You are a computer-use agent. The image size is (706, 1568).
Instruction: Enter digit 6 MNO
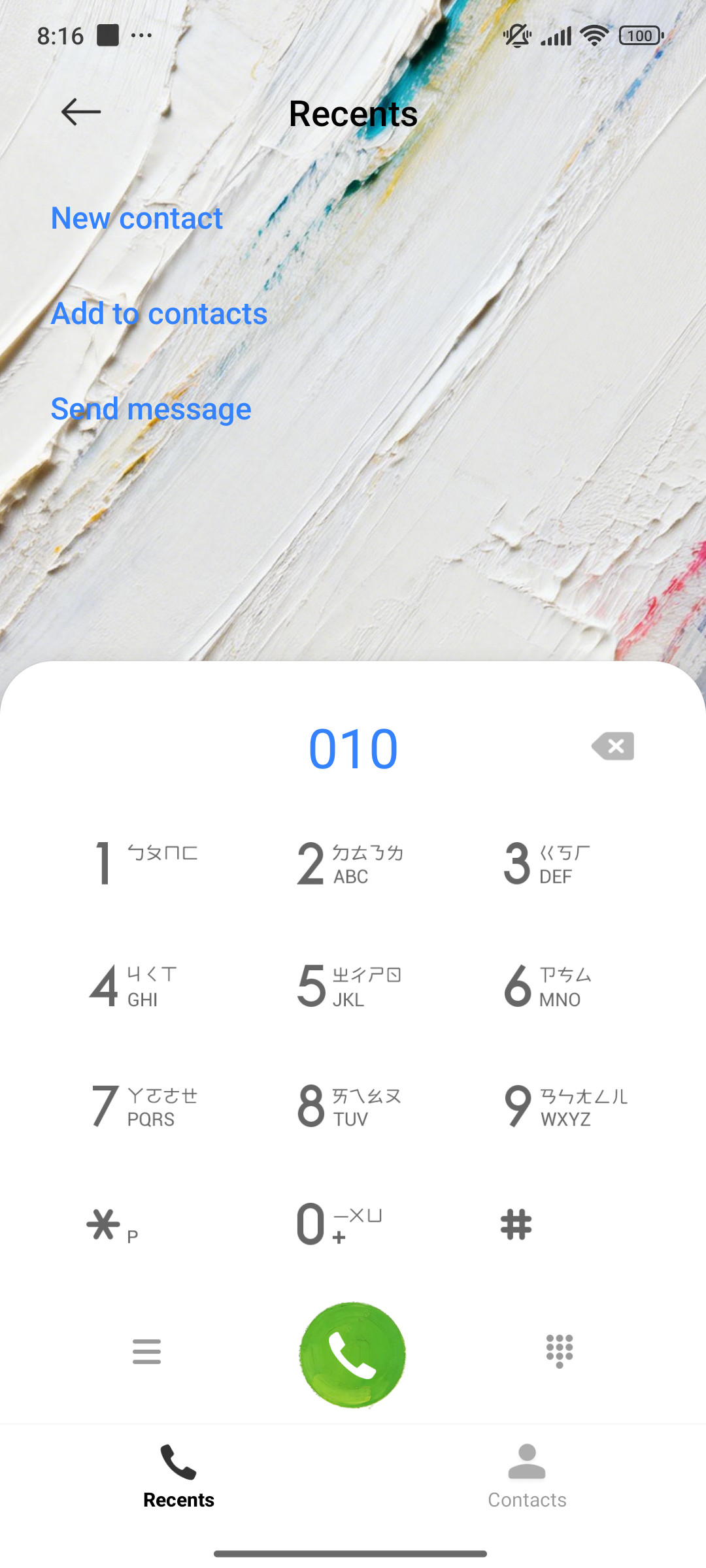[x=548, y=986]
